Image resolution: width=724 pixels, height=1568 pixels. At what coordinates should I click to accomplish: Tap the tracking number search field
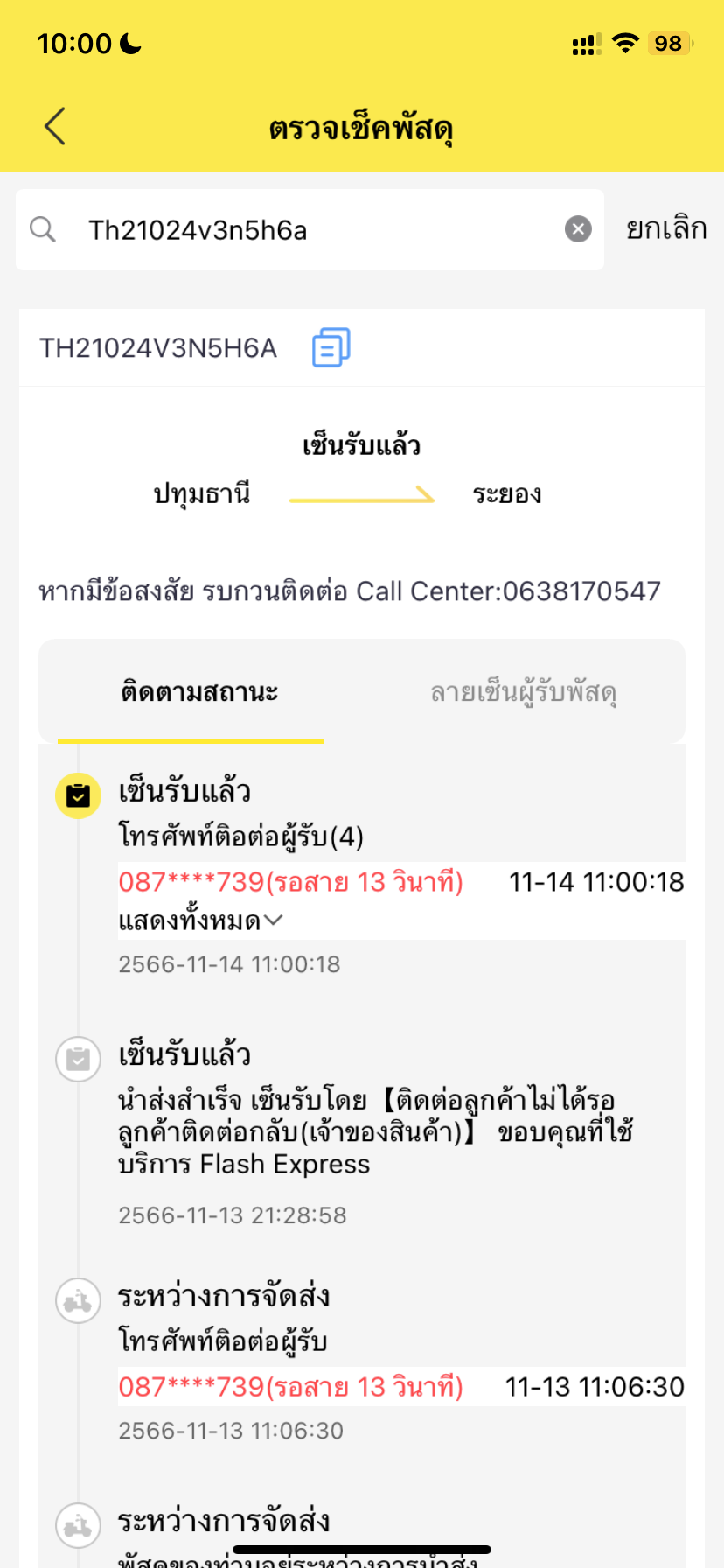[310, 229]
